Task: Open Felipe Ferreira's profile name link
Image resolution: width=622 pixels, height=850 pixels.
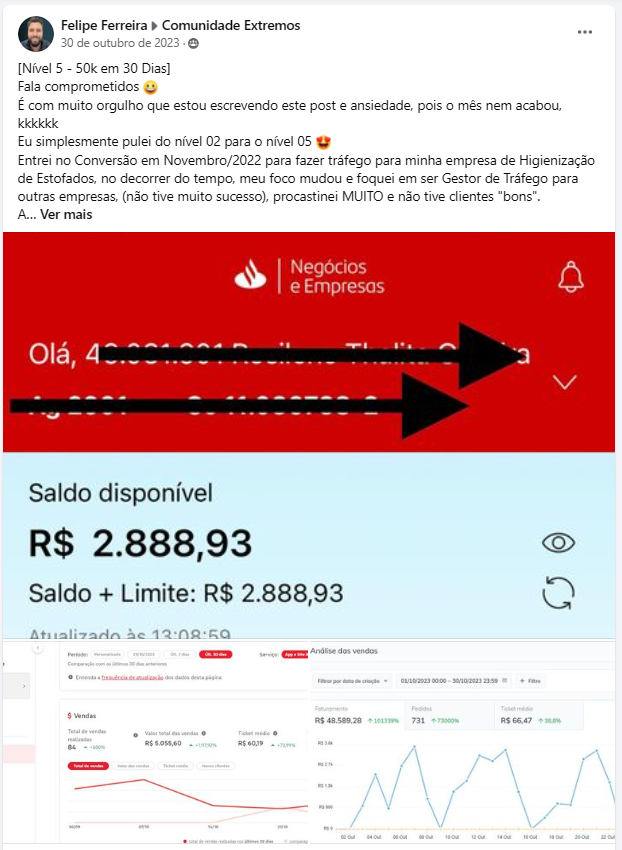Action: click(x=104, y=25)
